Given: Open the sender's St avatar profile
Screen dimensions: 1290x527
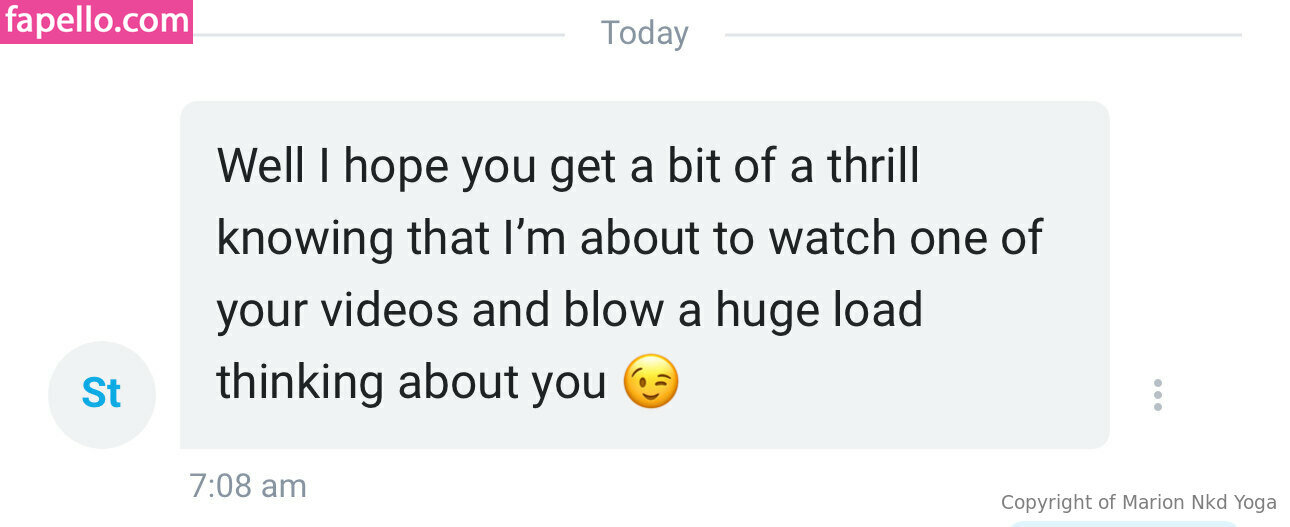Looking at the screenshot, I should pyautogui.click(x=101, y=394).
